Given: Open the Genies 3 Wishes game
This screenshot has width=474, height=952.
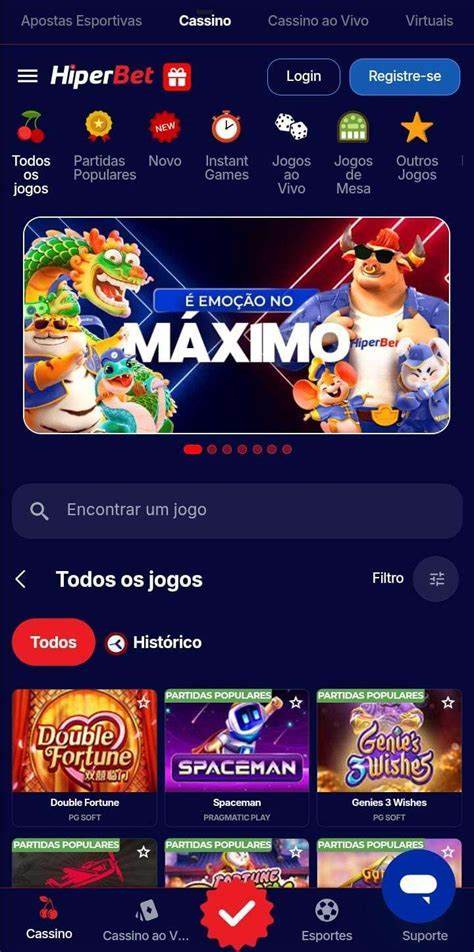Looking at the screenshot, I should (x=389, y=757).
